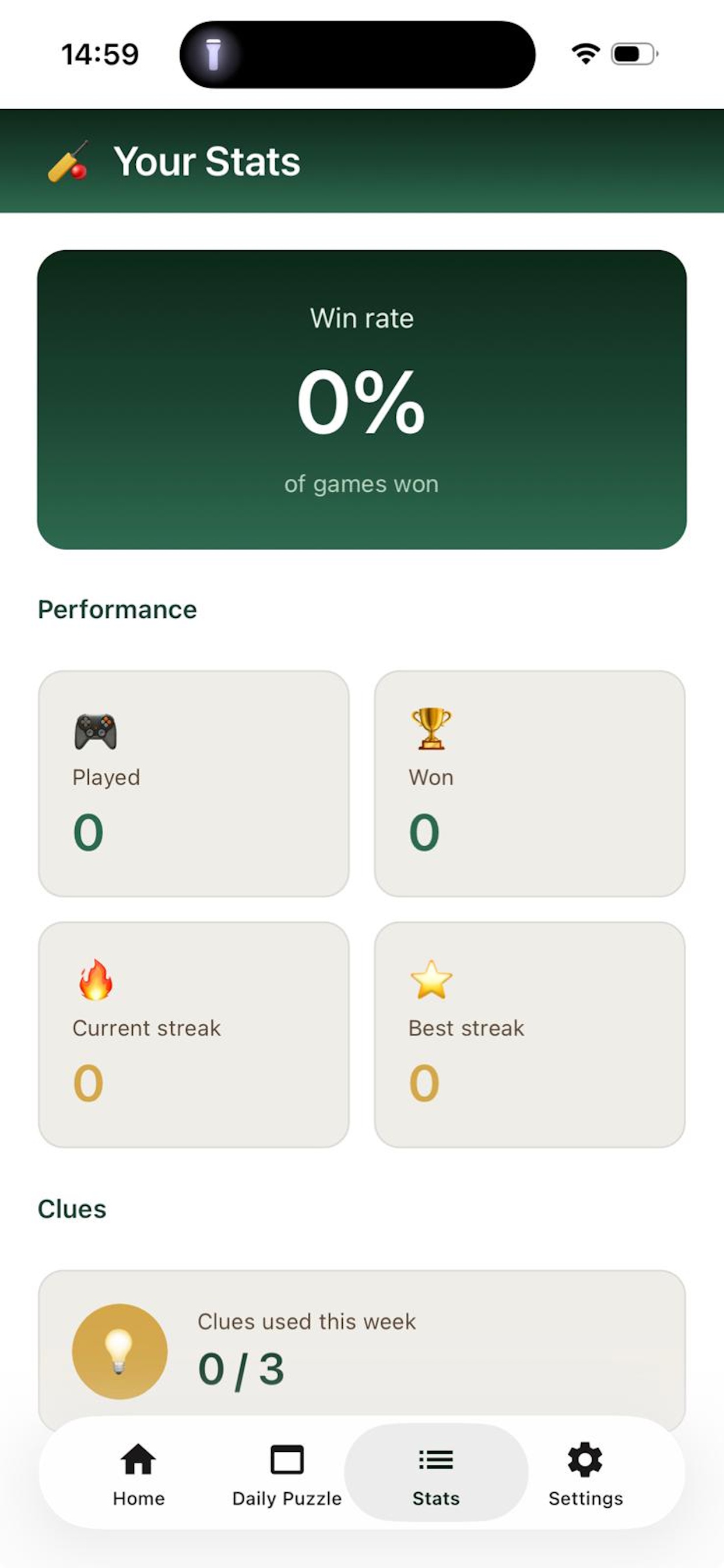Viewport: 724px width, 1568px height.
Task: Click the Settings gear in bottom navigation
Action: pos(586,1460)
